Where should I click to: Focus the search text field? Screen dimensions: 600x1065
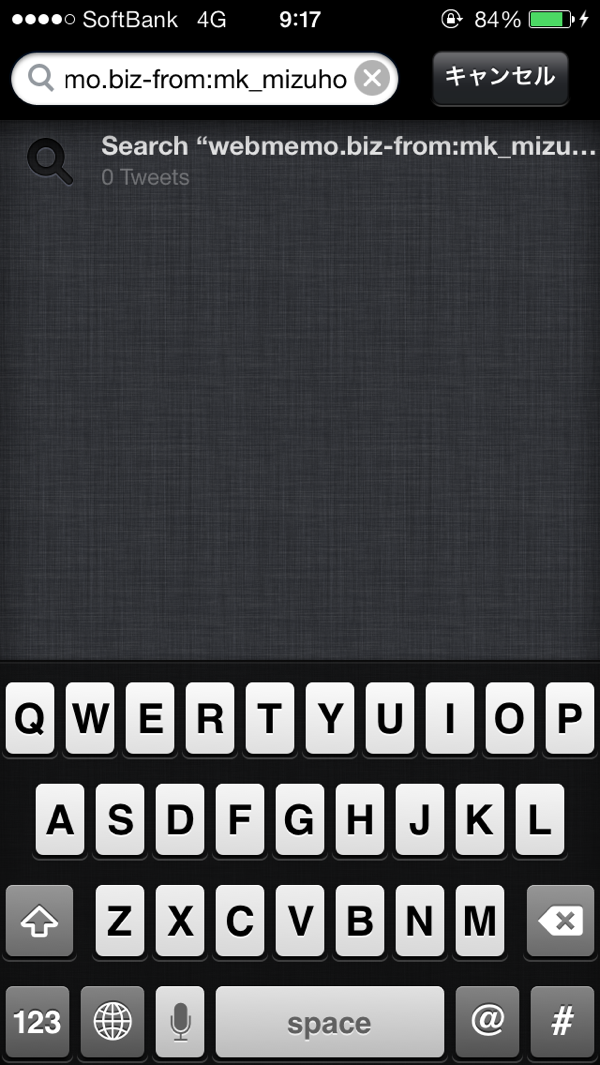205,79
